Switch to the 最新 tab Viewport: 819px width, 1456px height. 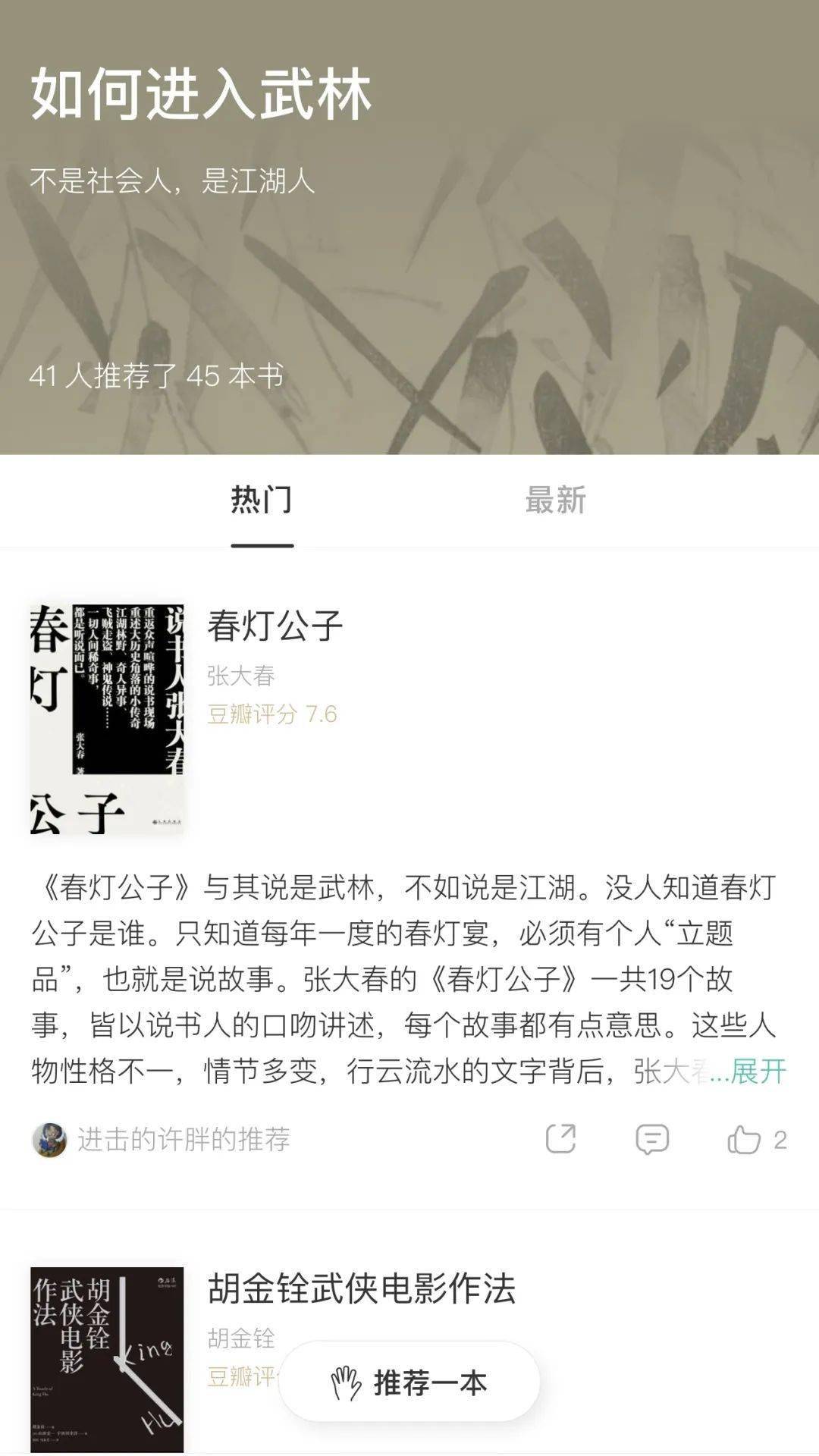(x=555, y=500)
